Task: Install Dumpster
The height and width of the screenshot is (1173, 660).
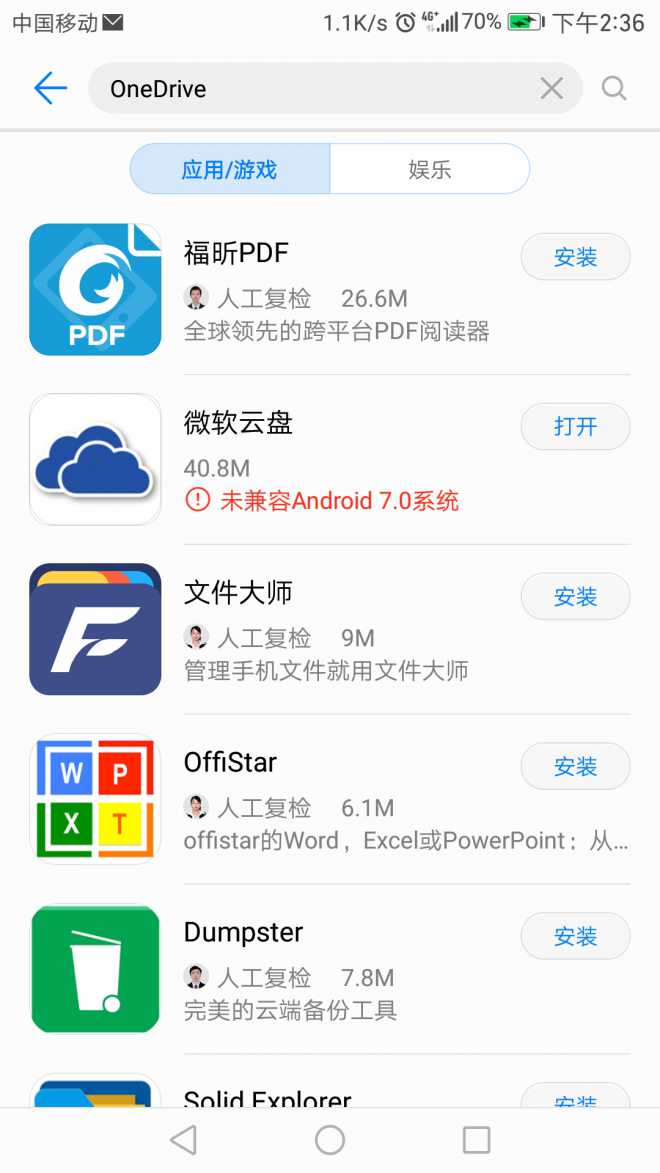Action: coord(575,937)
